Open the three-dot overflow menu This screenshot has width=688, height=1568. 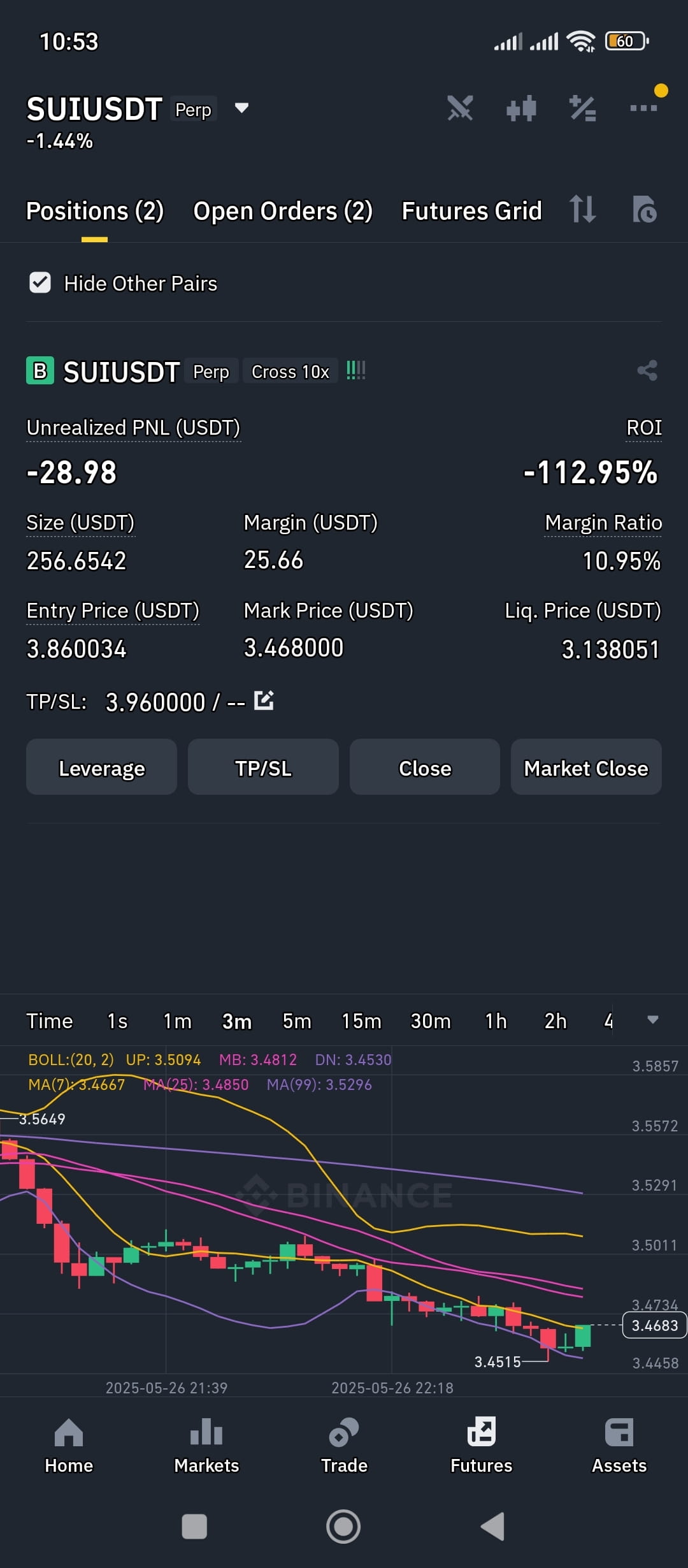(x=643, y=108)
